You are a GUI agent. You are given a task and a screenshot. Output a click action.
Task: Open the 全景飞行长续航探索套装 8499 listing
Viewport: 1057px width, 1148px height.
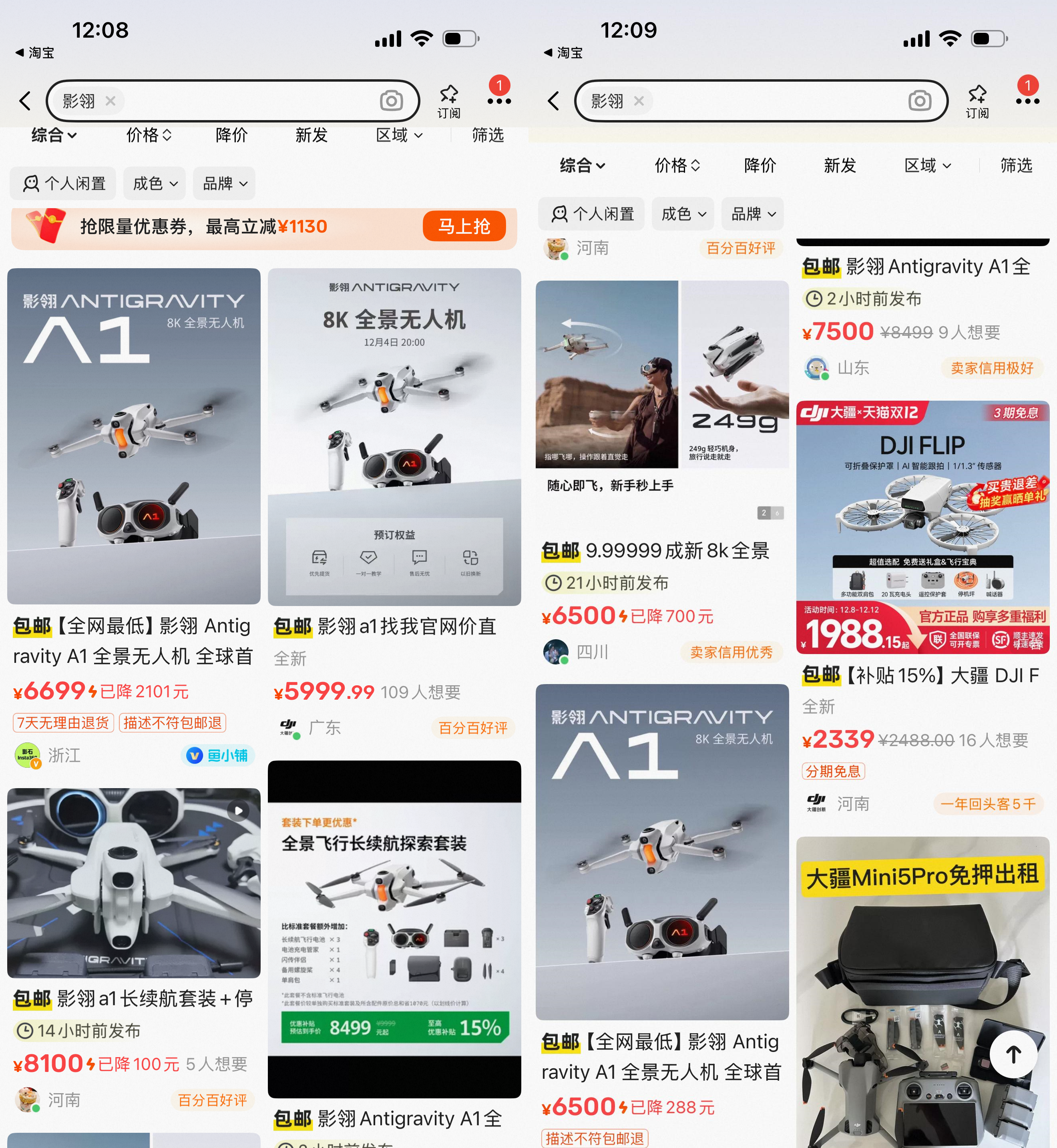(x=394, y=929)
